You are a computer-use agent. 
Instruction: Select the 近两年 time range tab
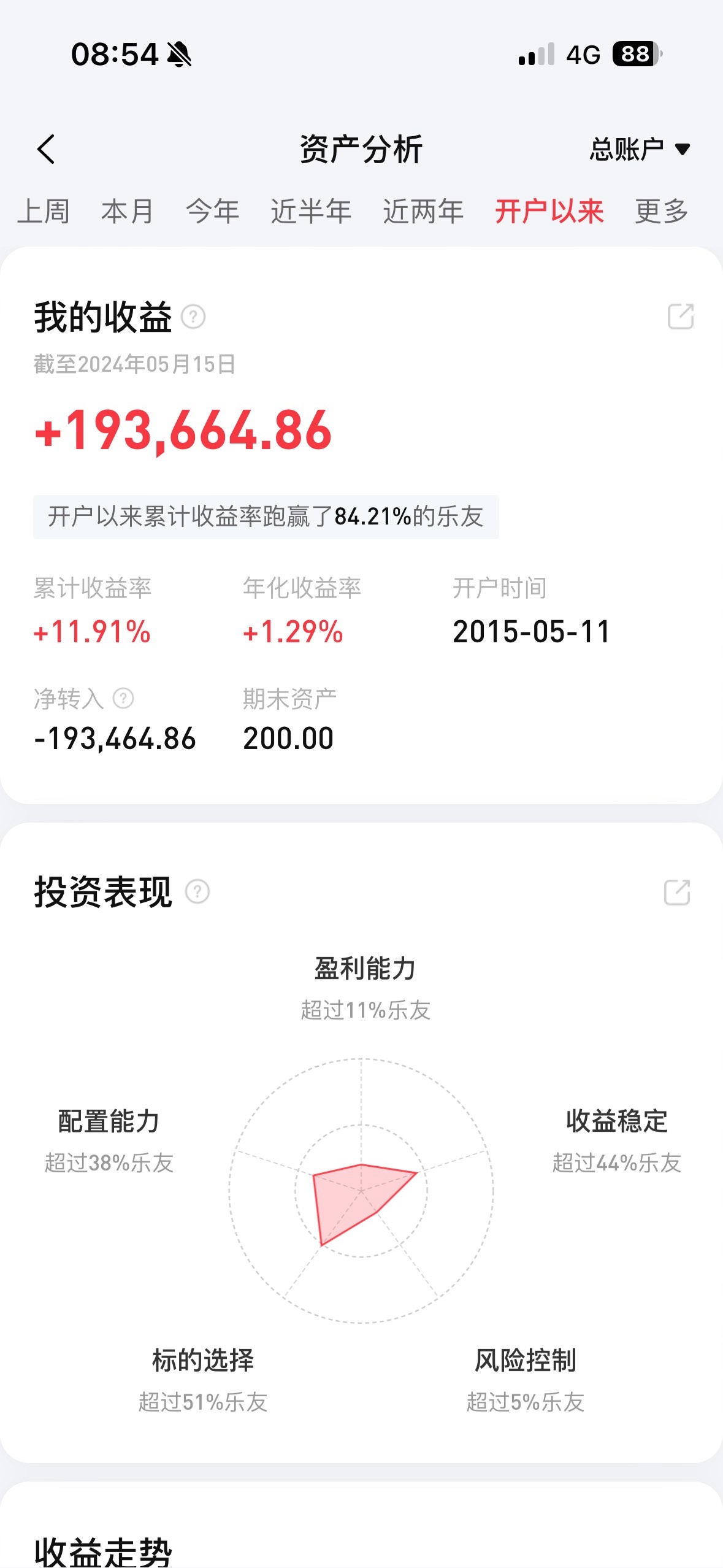click(423, 211)
